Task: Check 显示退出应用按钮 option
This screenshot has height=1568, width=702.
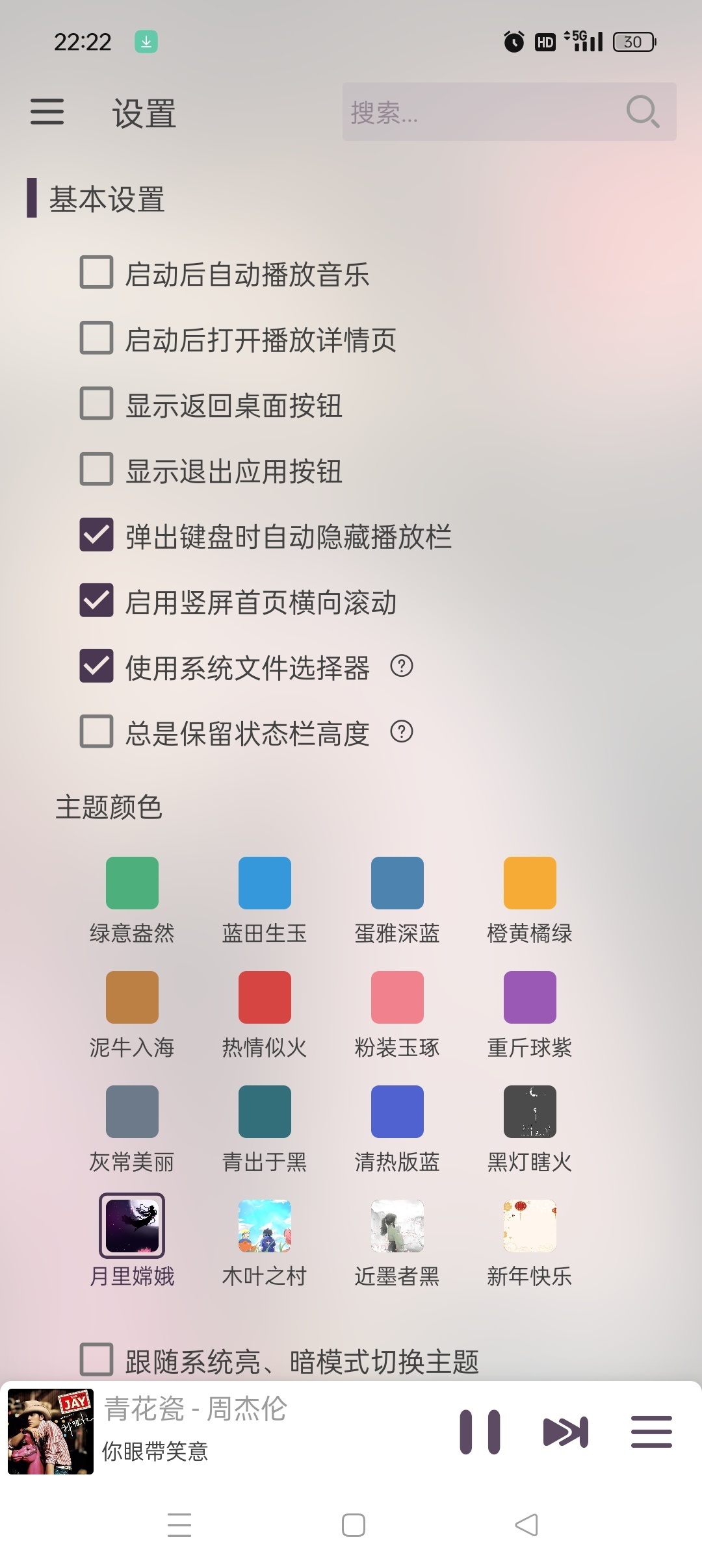Action: coord(96,469)
